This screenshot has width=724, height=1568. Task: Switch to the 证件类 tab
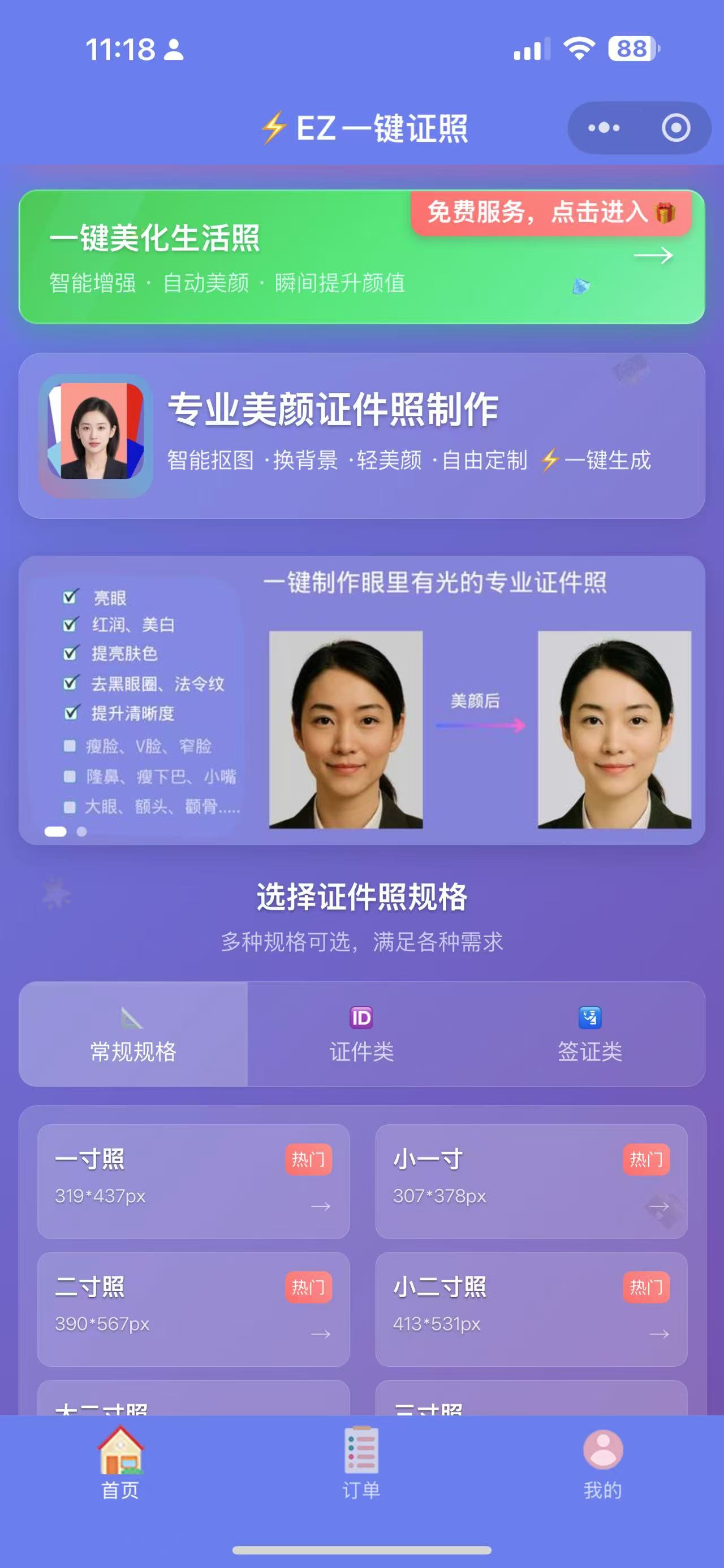point(361,1034)
